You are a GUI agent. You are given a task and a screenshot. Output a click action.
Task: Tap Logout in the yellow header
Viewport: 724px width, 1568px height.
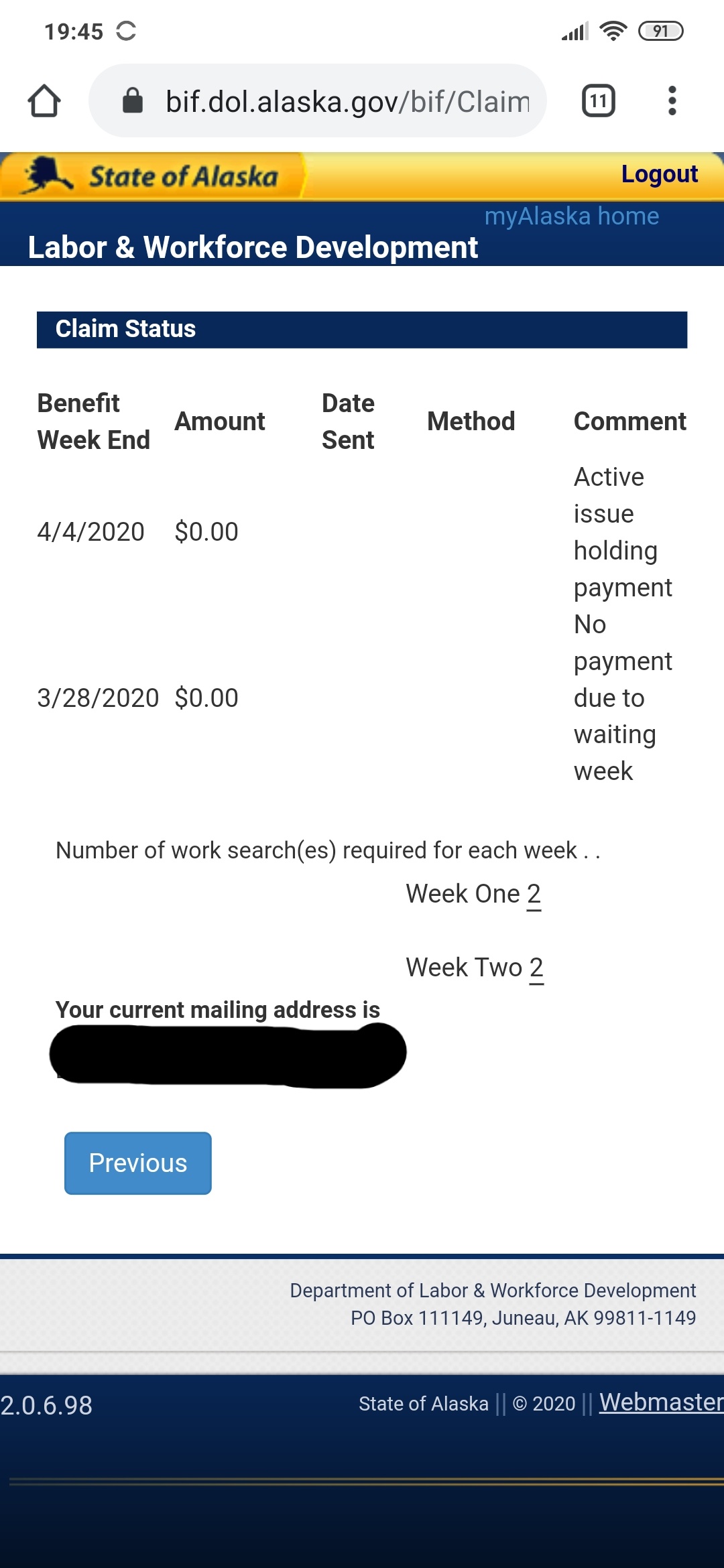click(660, 174)
